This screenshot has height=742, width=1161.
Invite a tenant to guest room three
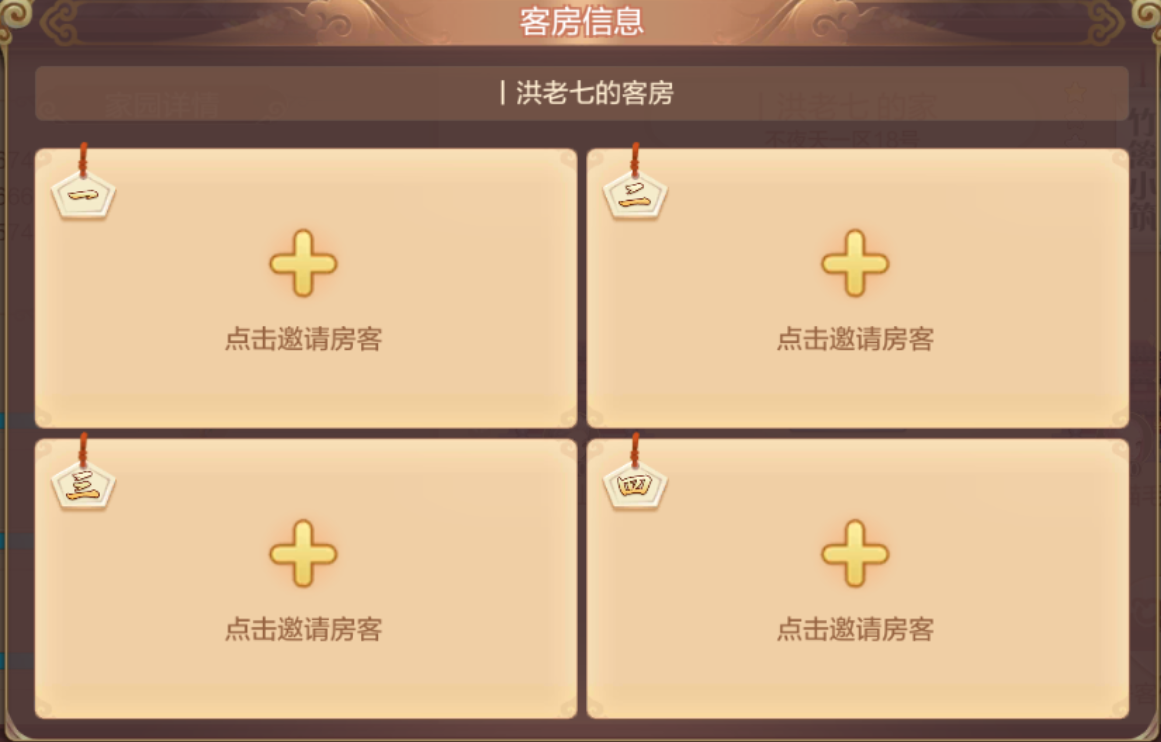click(x=303, y=554)
